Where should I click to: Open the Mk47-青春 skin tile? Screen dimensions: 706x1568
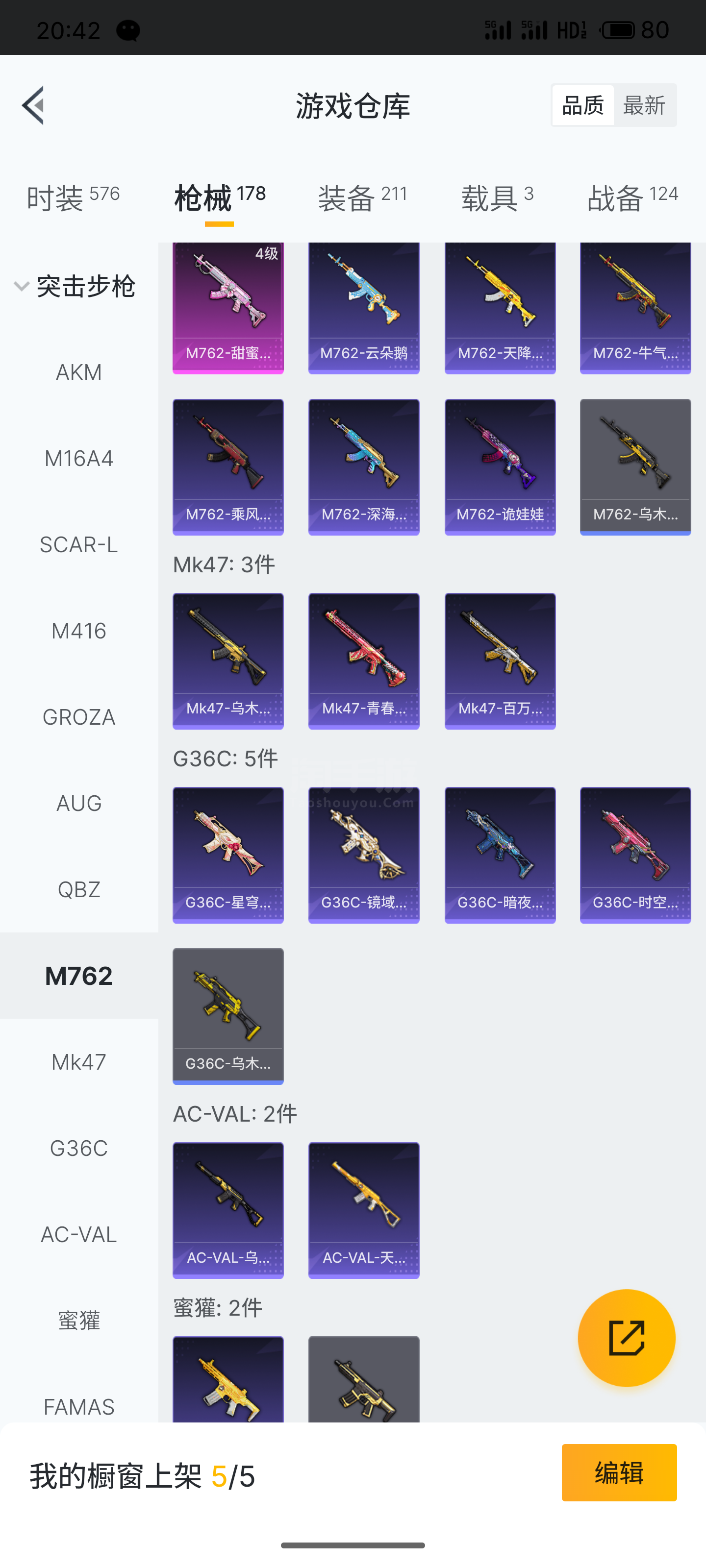(364, 661)
